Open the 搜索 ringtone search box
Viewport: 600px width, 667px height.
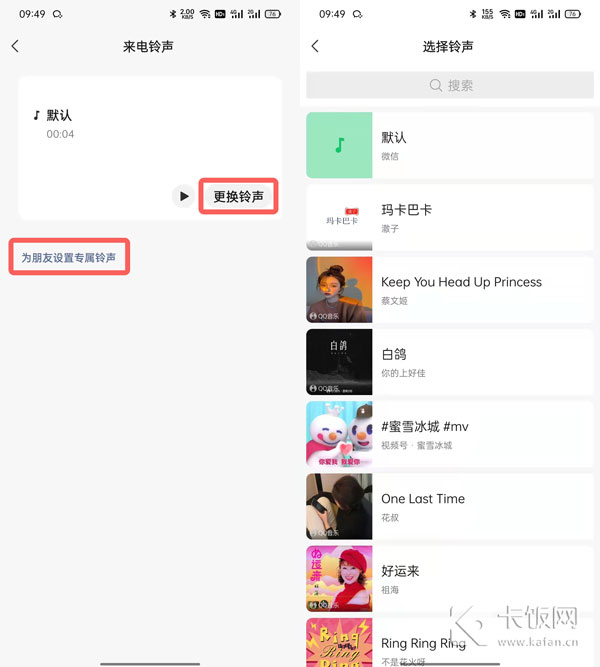pyautogui.click(x=450, y=85)
